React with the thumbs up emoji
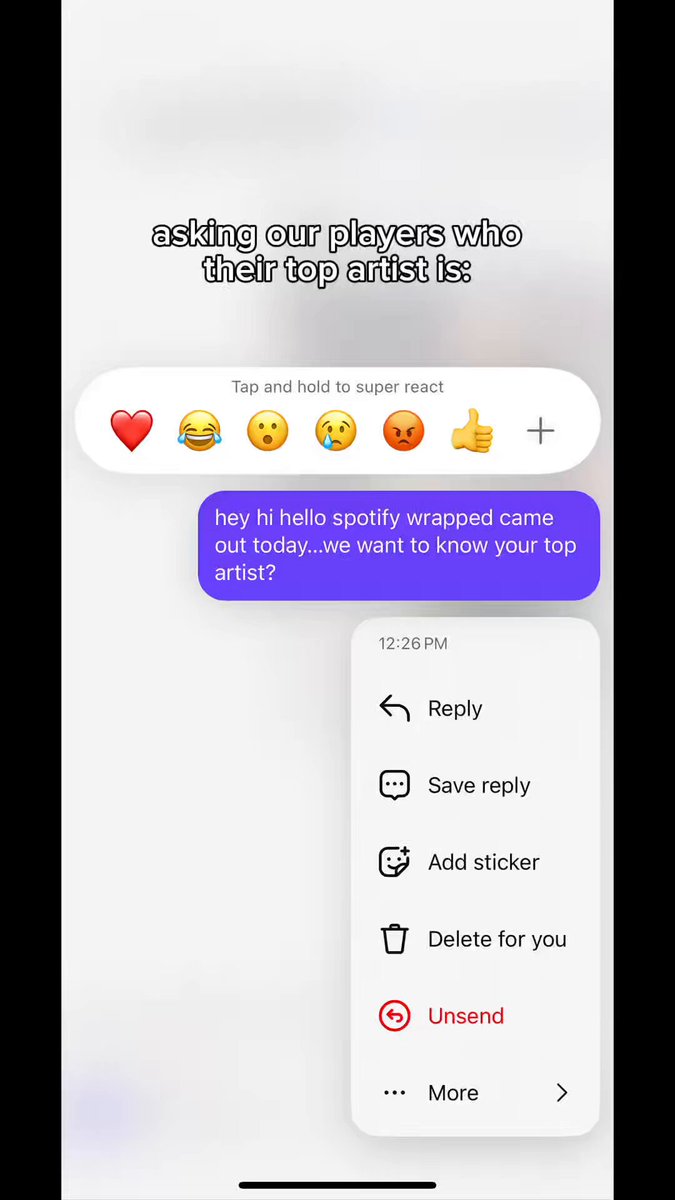Screen dimensions: 675x1200 (x=472, y=431)
